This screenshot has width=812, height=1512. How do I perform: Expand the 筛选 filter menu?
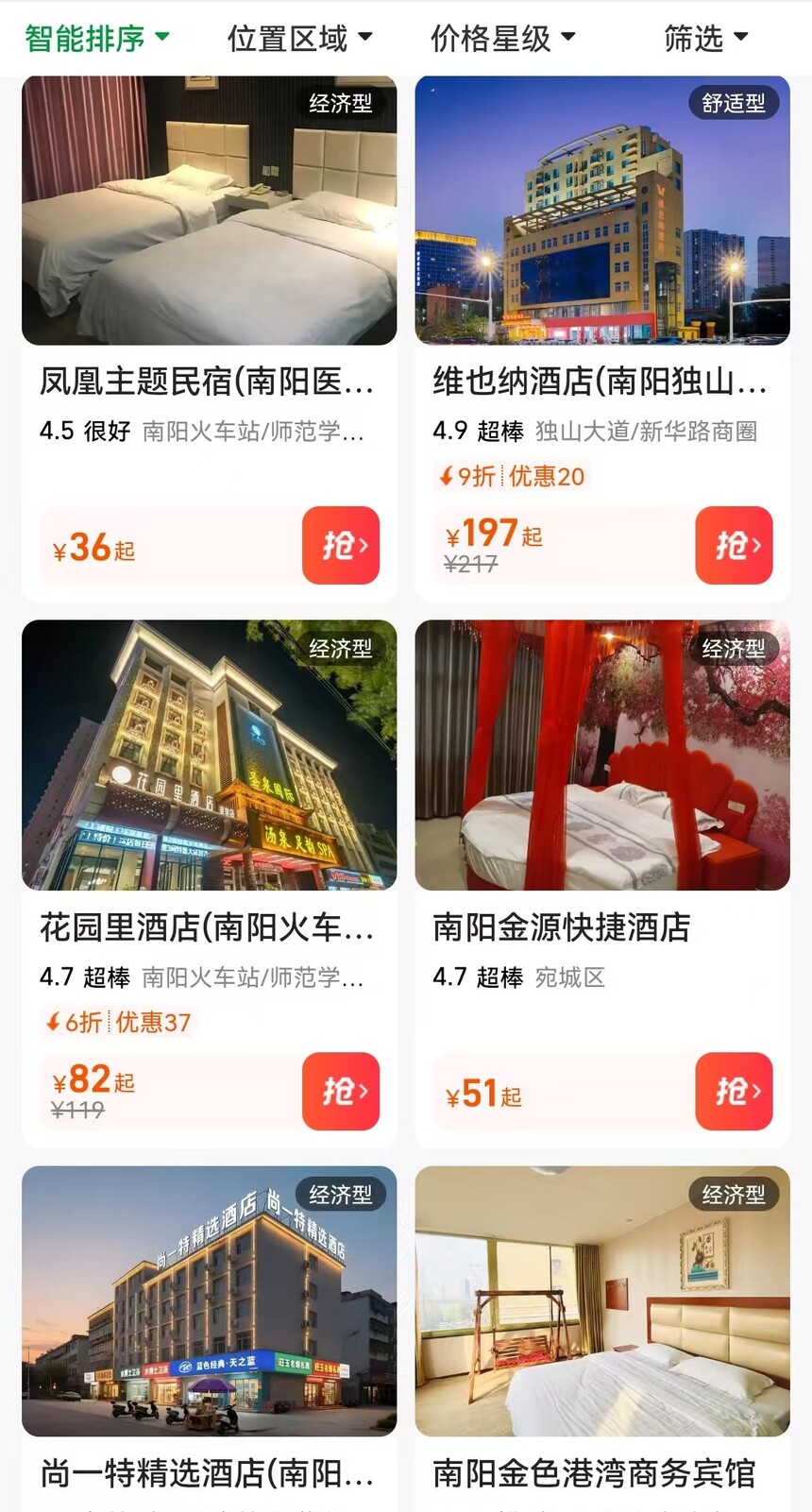705,38
